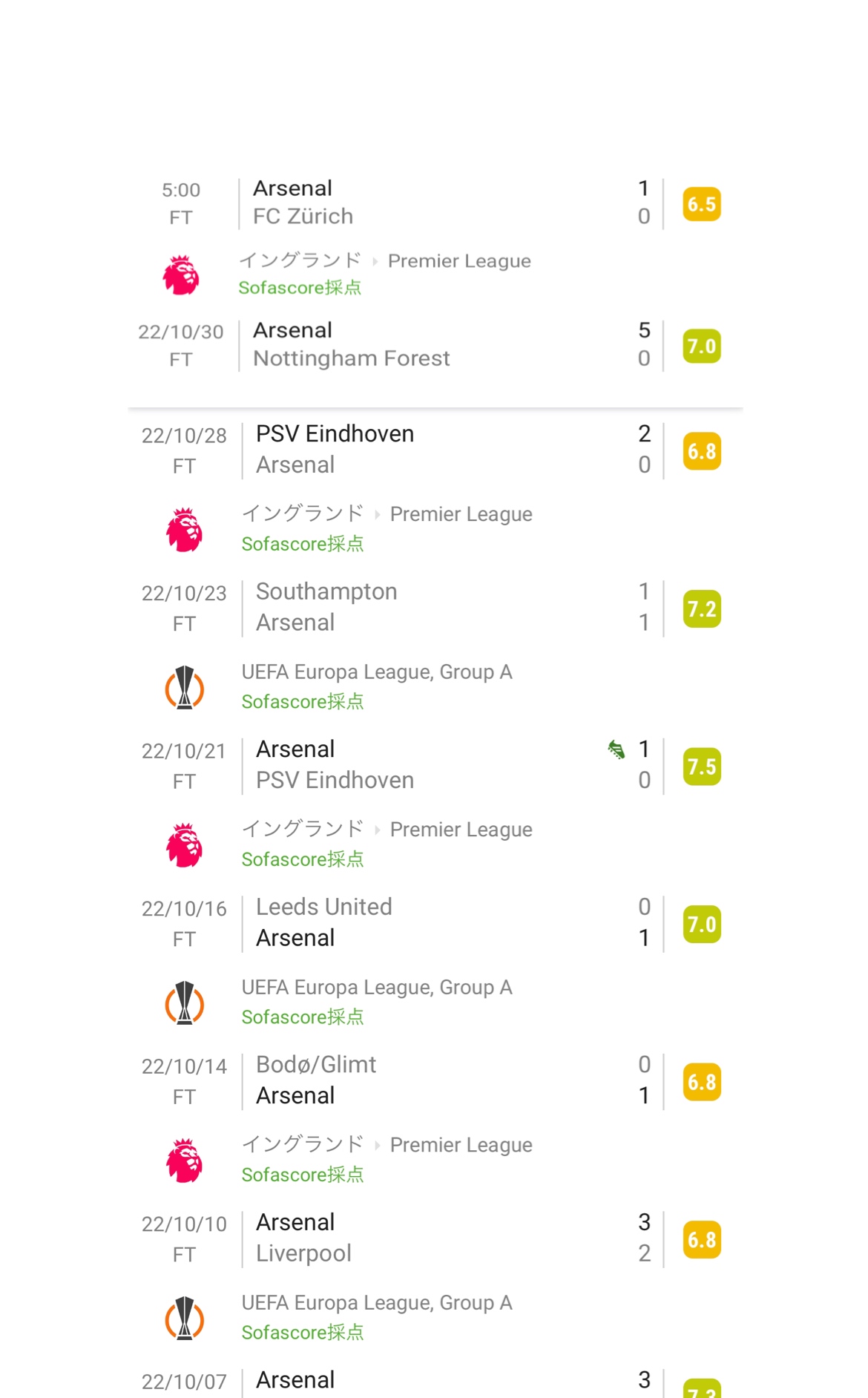868x1398 pixels.
Task: Open the Premier League header above Southampton match
Action: point(435,529)
